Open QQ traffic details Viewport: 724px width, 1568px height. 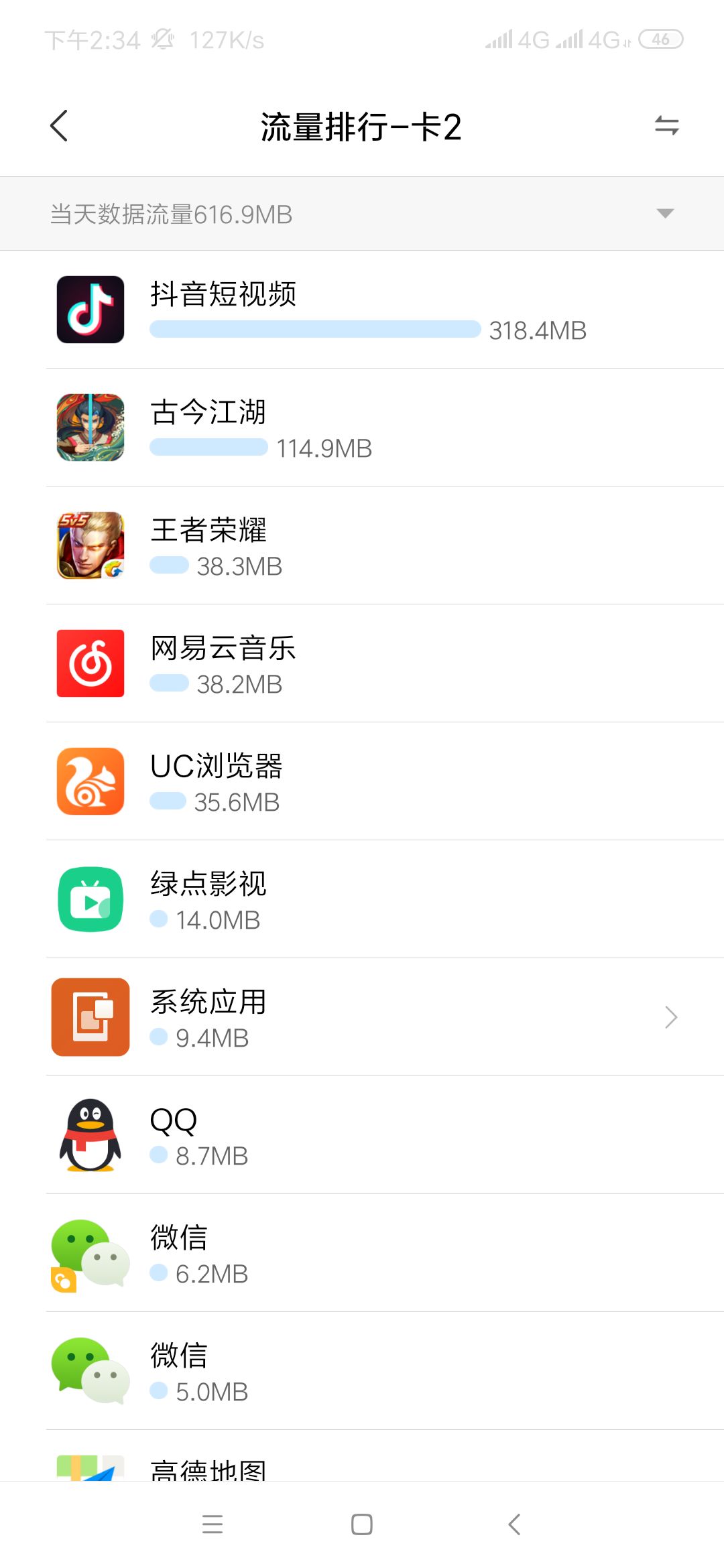362,1135
